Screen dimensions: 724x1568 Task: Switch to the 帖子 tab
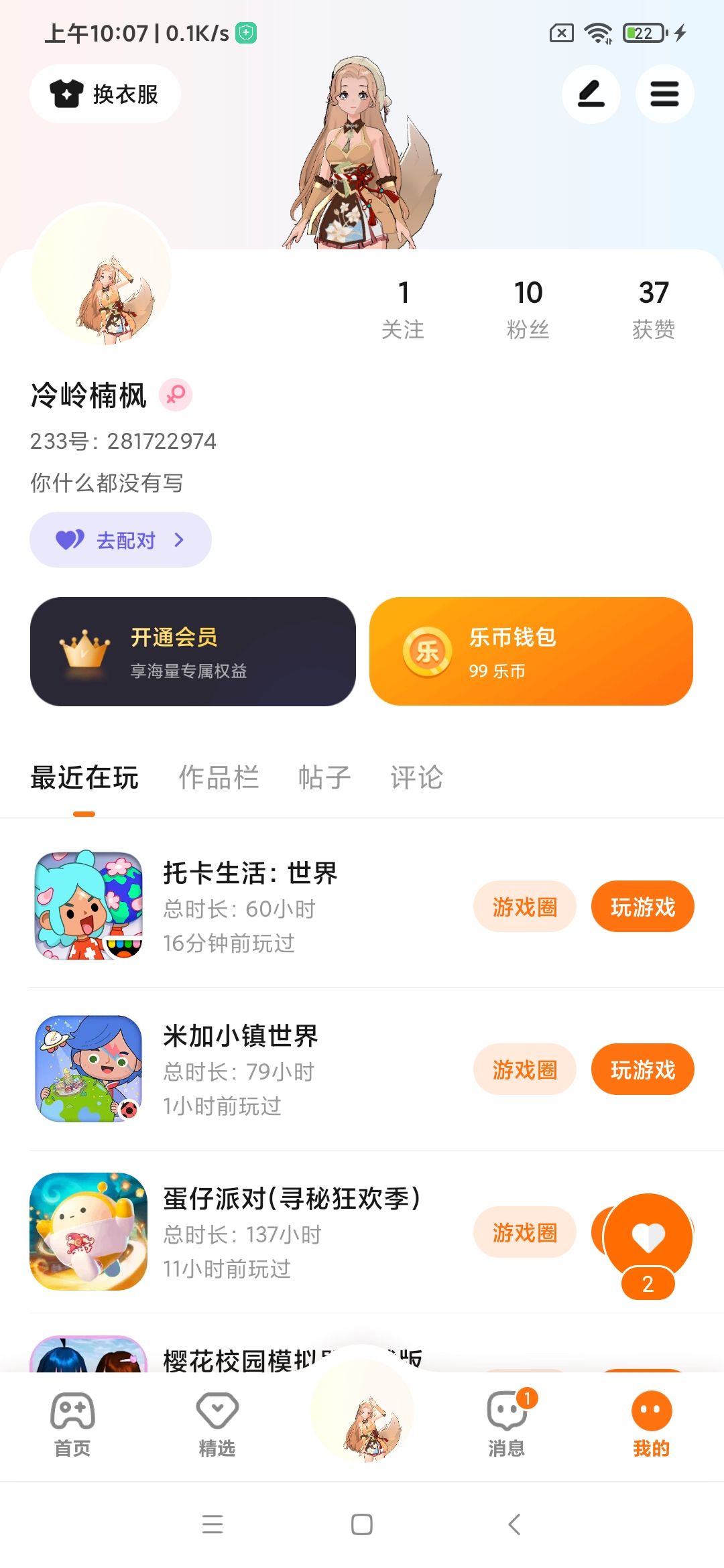[x=324, y=778]
